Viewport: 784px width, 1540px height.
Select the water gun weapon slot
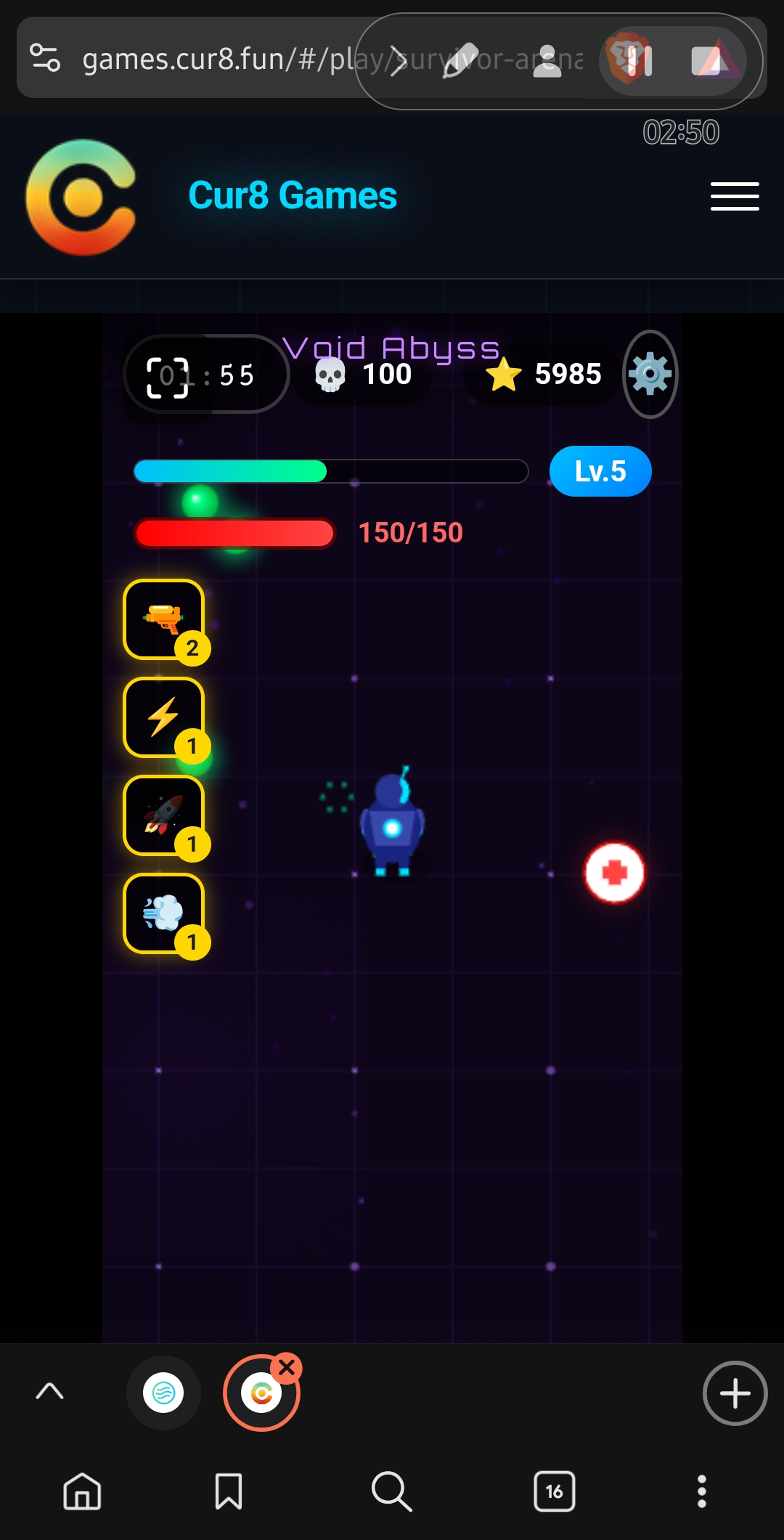pos(164,619)
